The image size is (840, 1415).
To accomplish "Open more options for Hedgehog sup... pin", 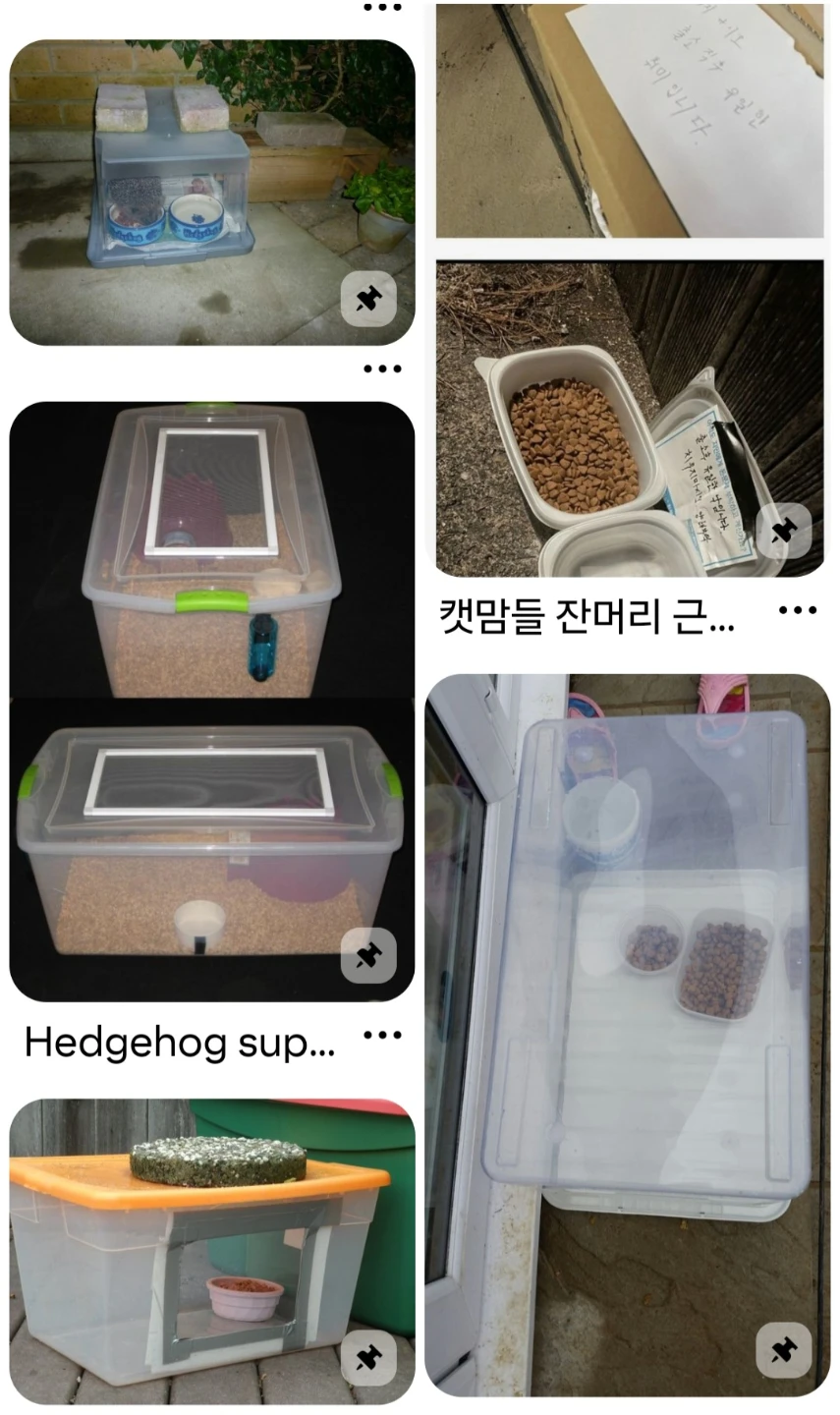I will click(382, 1036).
